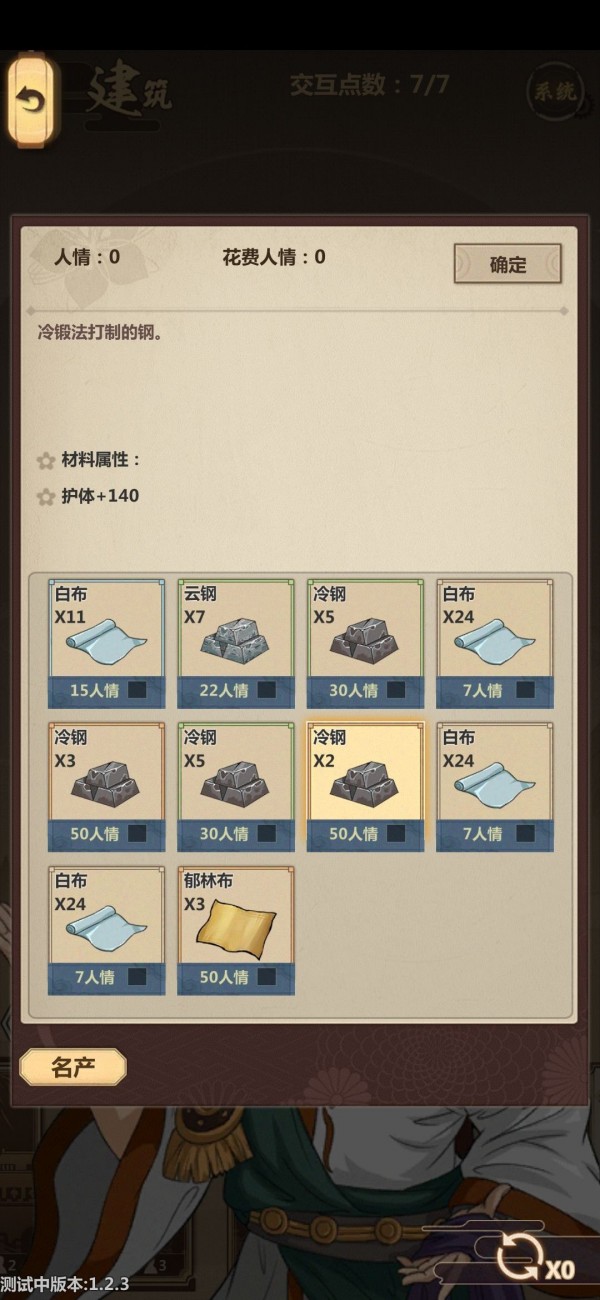This screenshot has height=1300, width=600.
Task: Open the 系统 system button
Action: tap(553, 93)
